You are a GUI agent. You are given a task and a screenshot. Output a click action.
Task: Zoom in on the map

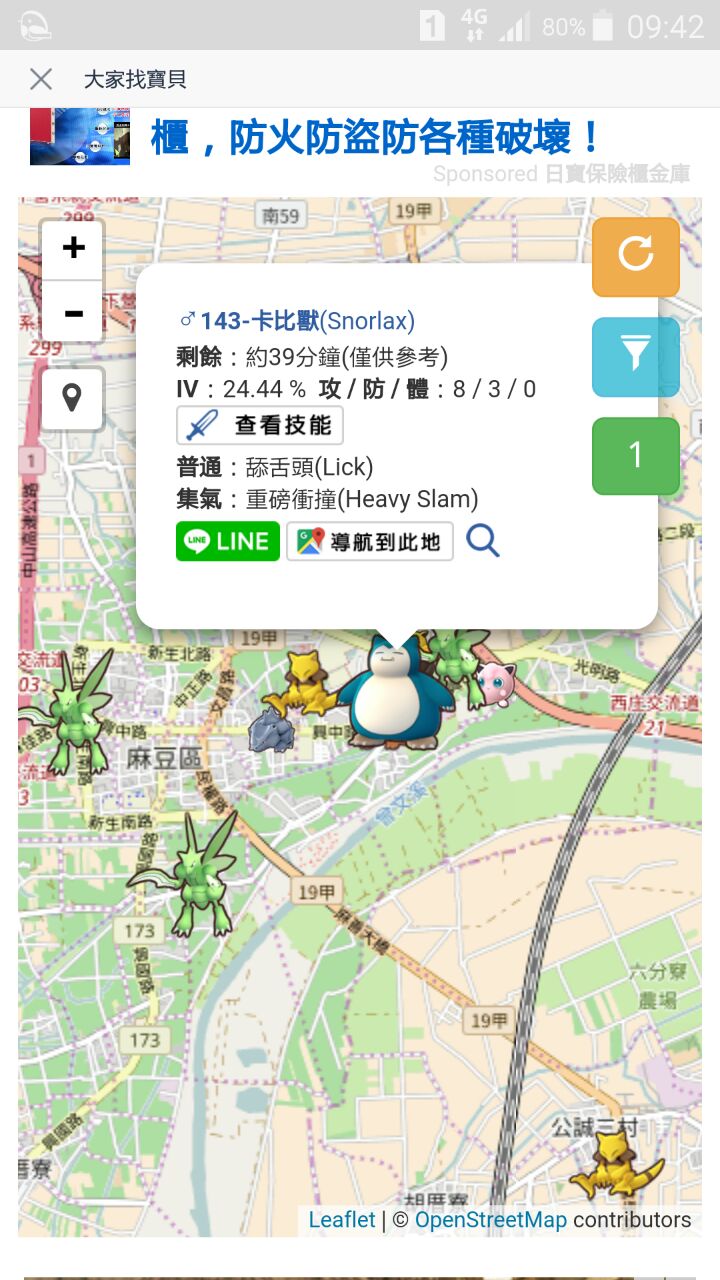point(73,248)
